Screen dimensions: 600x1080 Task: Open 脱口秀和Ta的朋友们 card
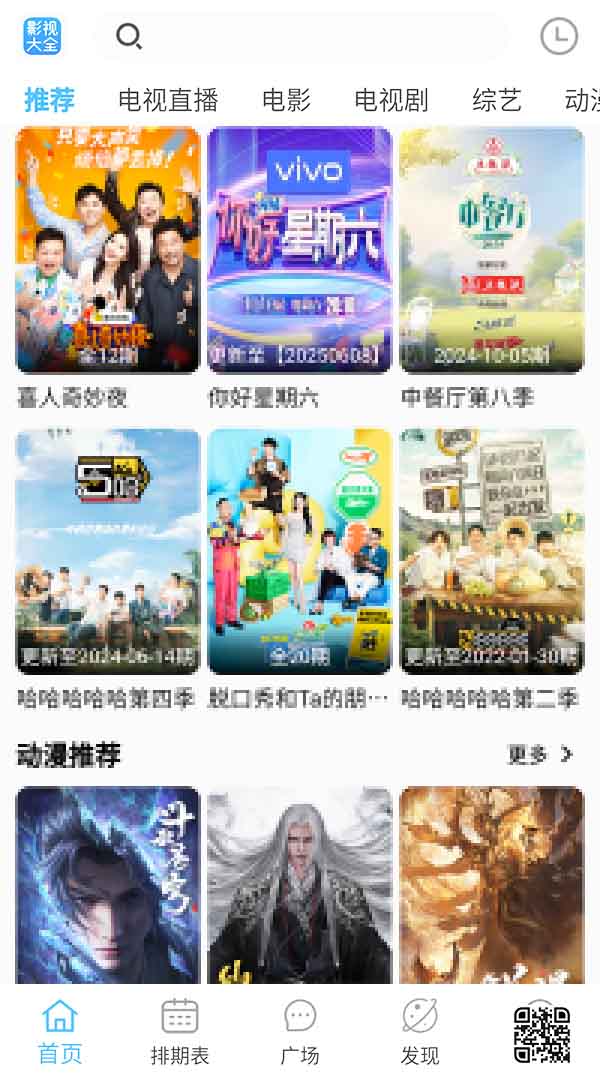(300, 552)
